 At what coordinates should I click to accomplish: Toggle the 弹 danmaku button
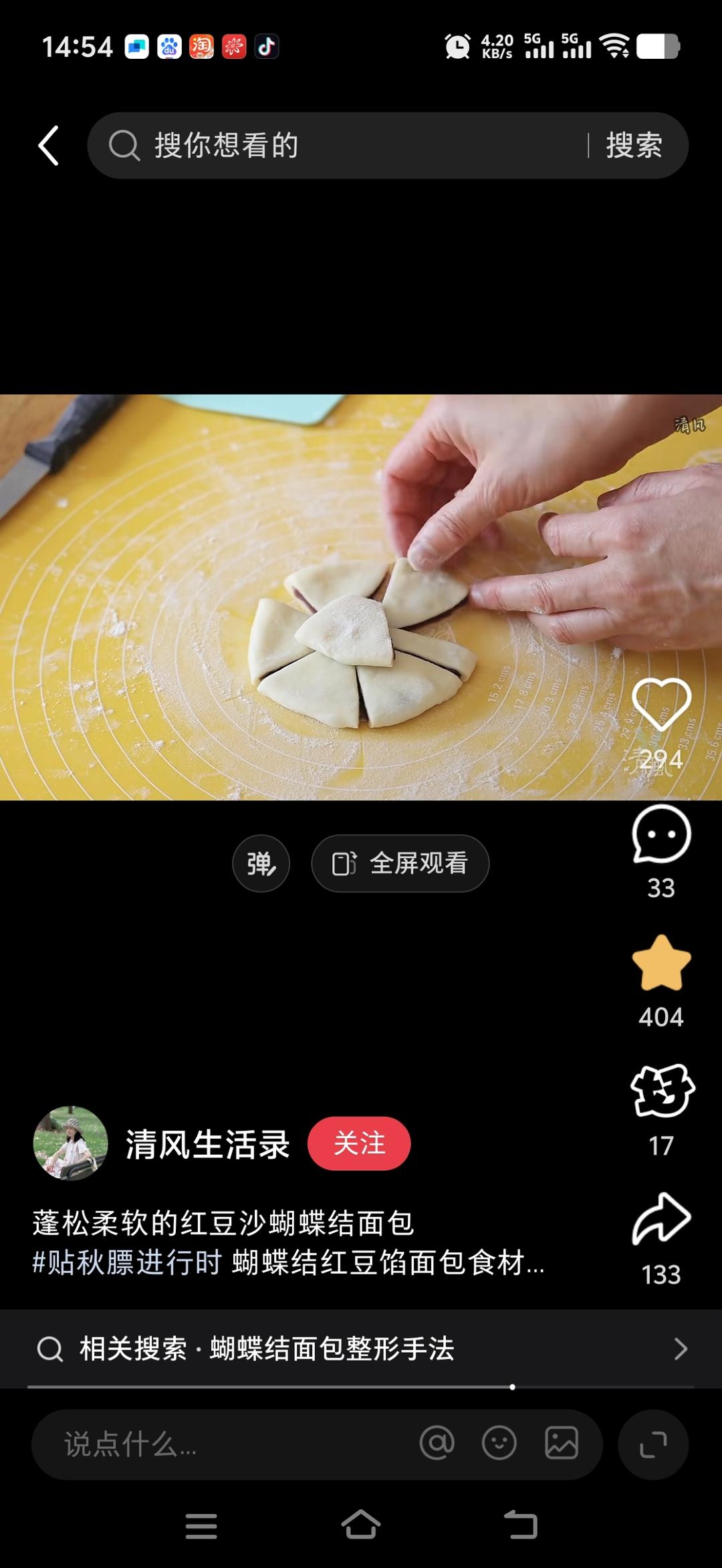coord(261,863)
